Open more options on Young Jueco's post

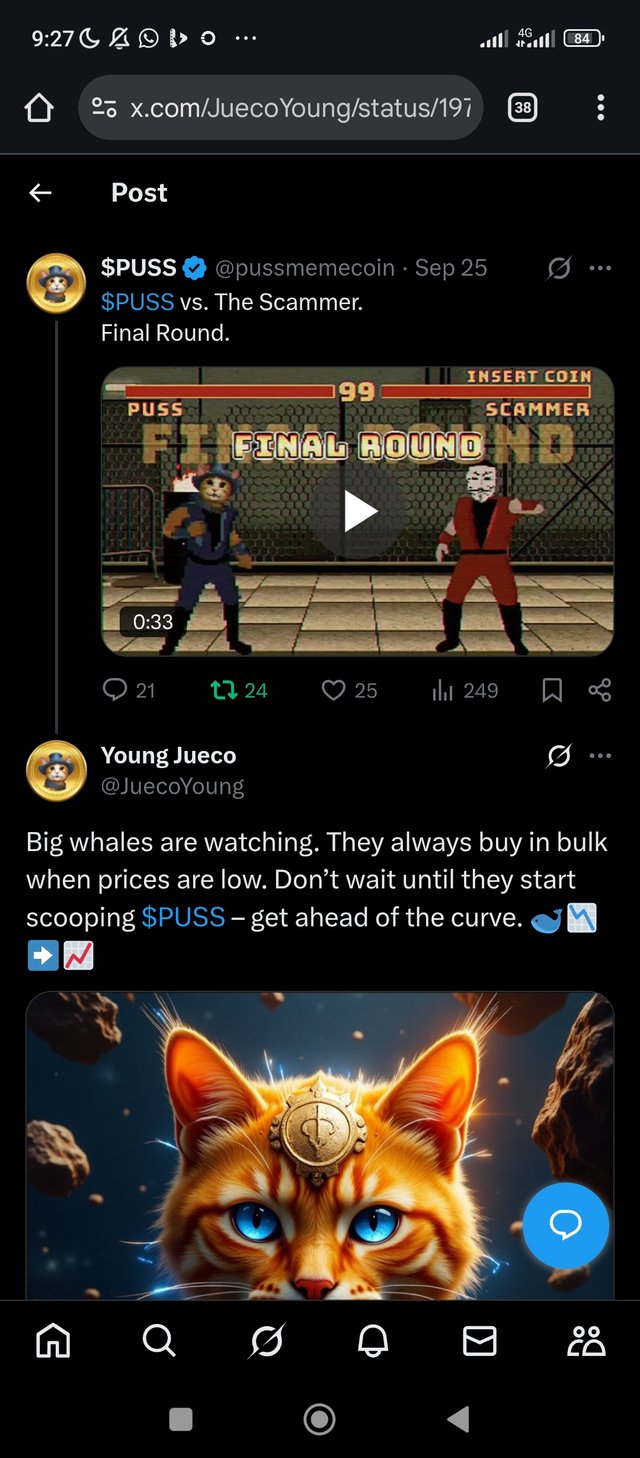coord(600,756)
